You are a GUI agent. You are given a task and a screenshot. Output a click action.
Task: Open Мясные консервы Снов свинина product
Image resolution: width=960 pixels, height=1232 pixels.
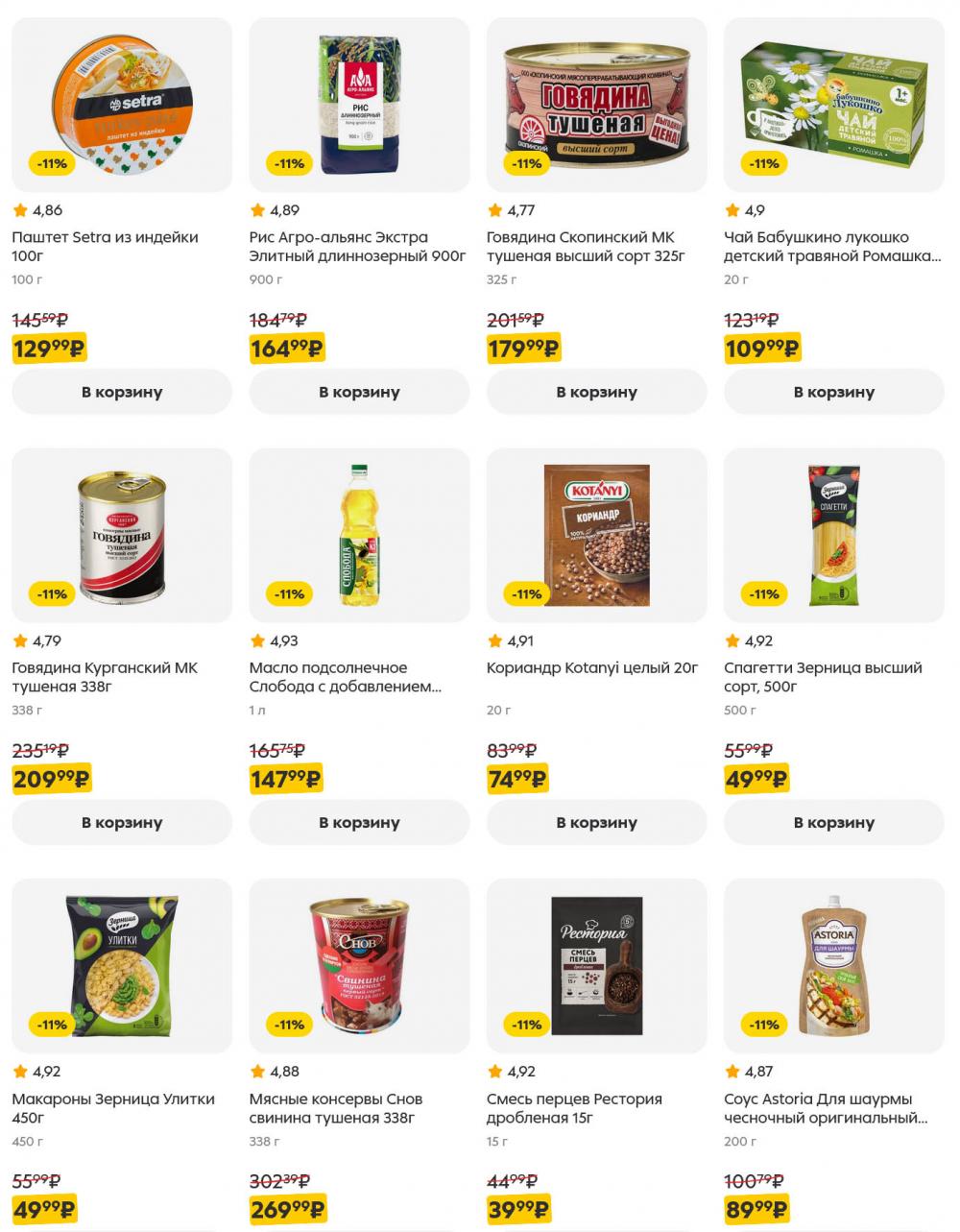pyautogui.click(x=359, y=965)
